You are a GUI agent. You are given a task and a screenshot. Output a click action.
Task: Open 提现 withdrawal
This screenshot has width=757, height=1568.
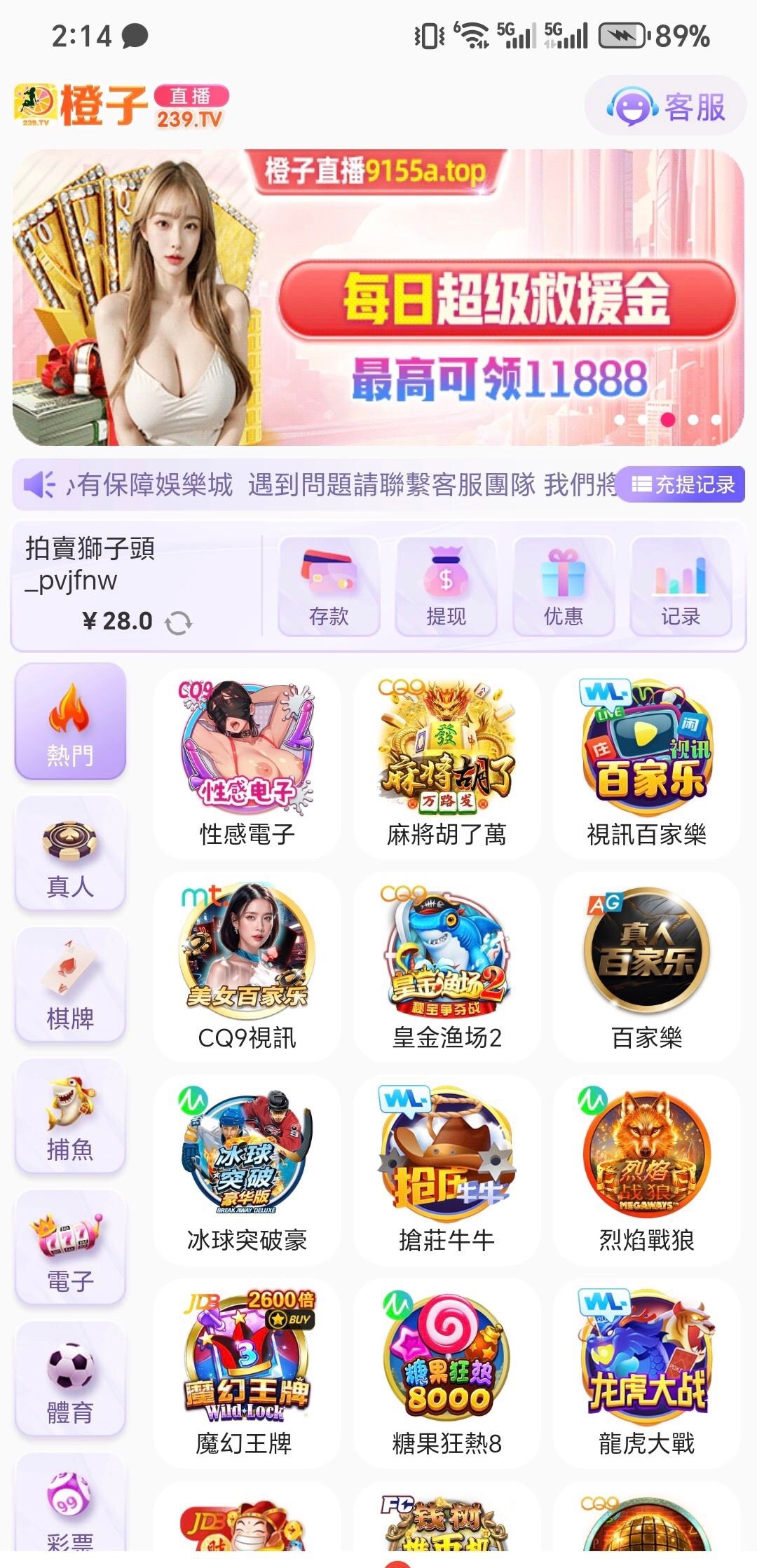coord(446,587)
